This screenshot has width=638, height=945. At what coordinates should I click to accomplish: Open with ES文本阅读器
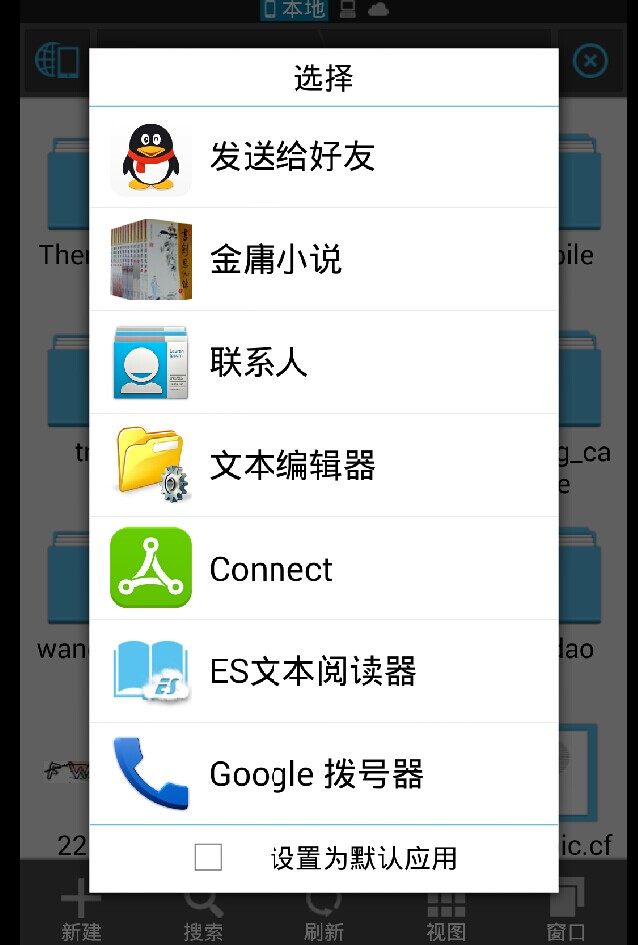(x=323, y=672)
